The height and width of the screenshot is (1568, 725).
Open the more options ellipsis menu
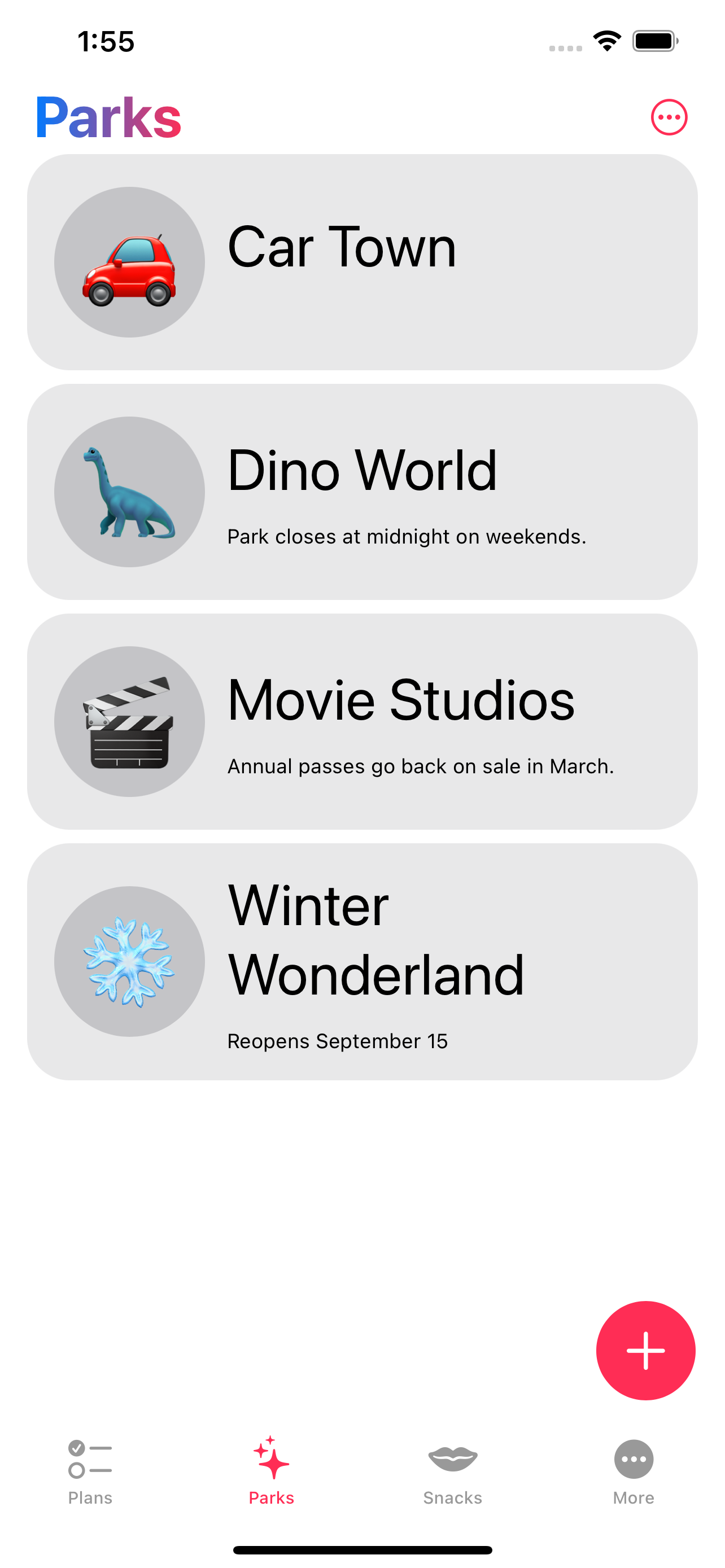[x=669, y=117]
